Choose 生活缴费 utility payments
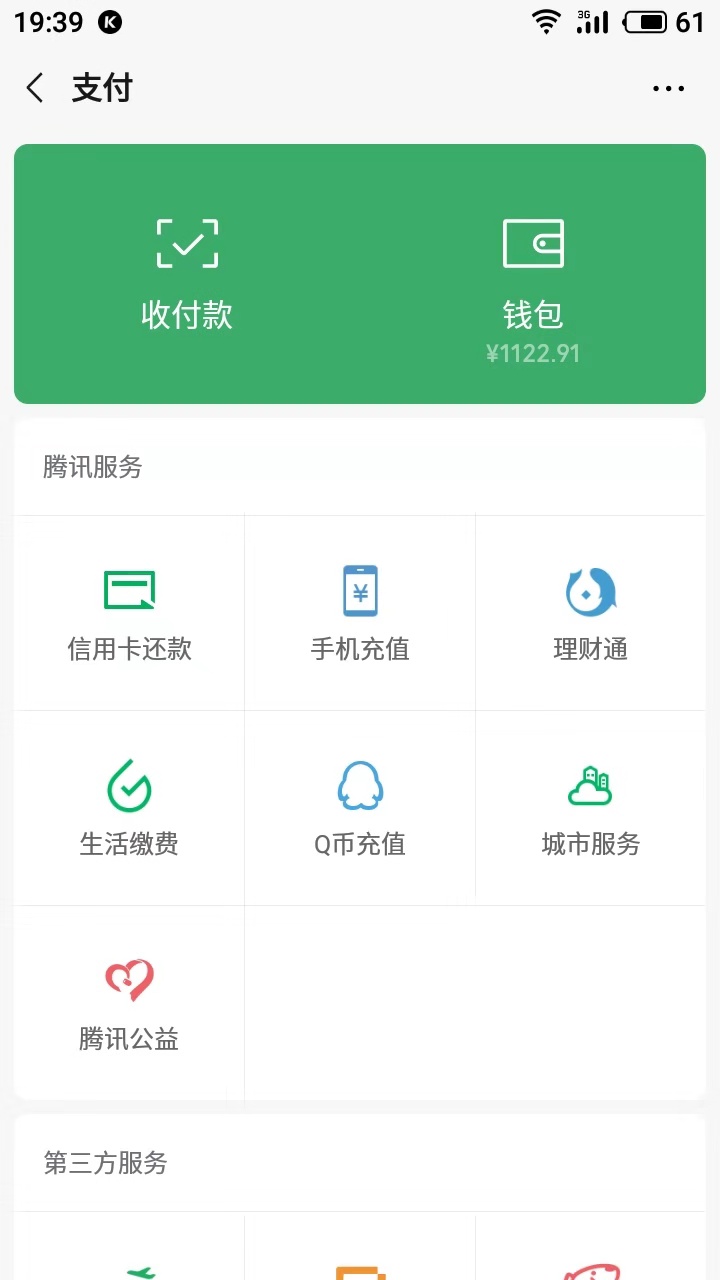 (x=129, y=808)
